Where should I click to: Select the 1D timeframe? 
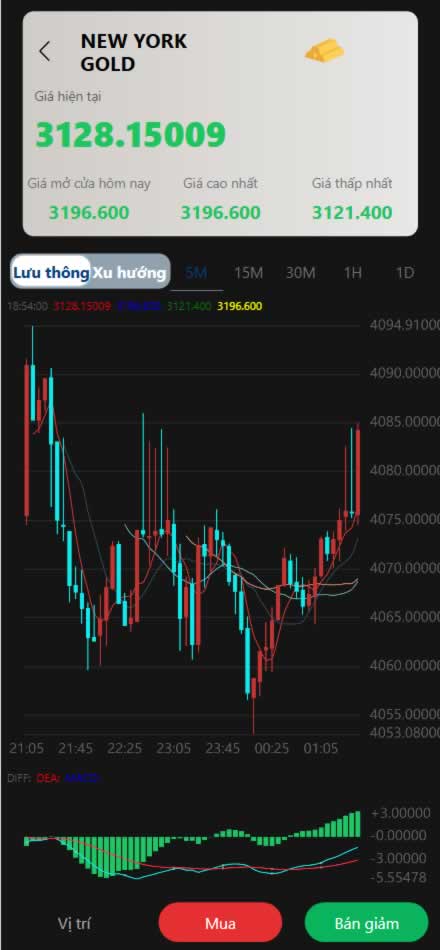point(404,273)
